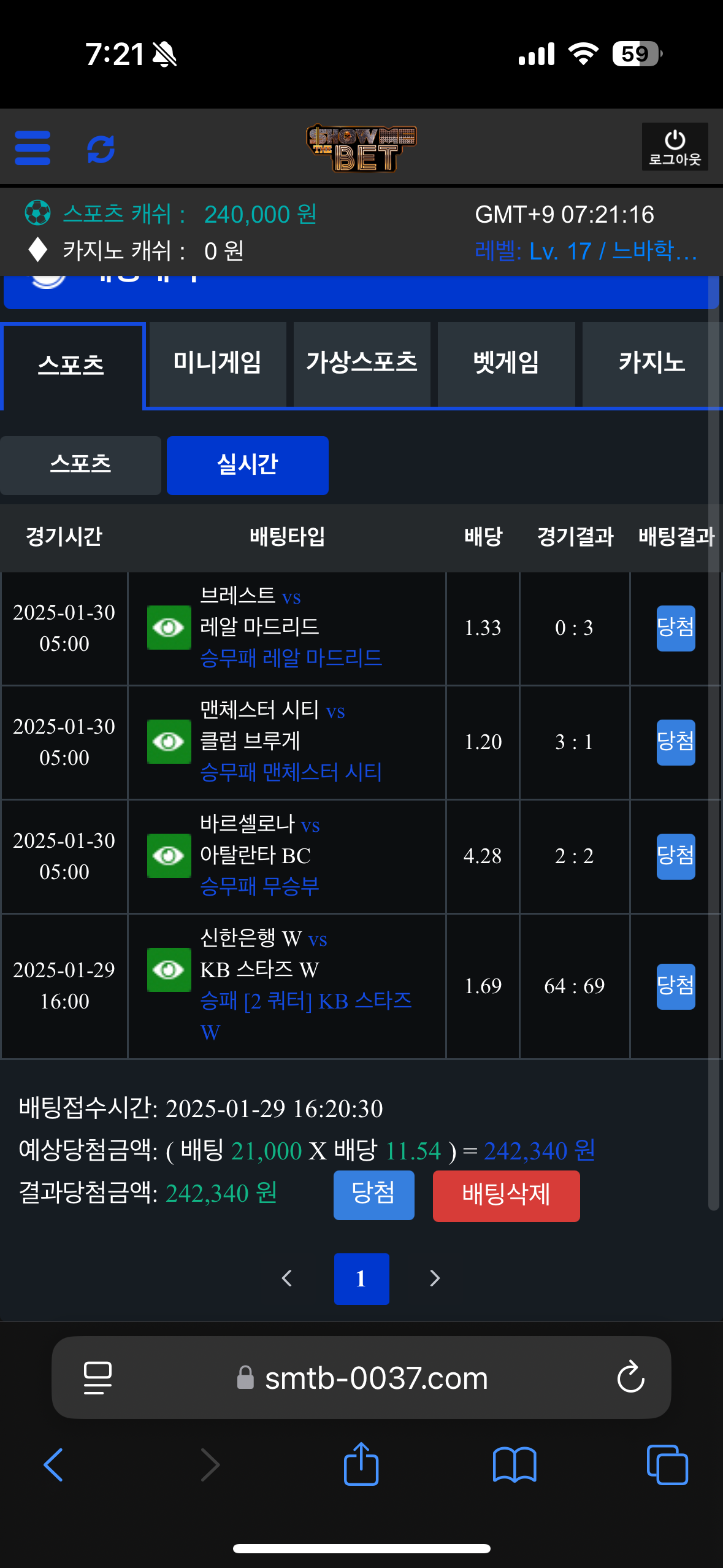Open the 벳게임 tab
Screen dimensions: 723x1568
(x=506, y=363)
